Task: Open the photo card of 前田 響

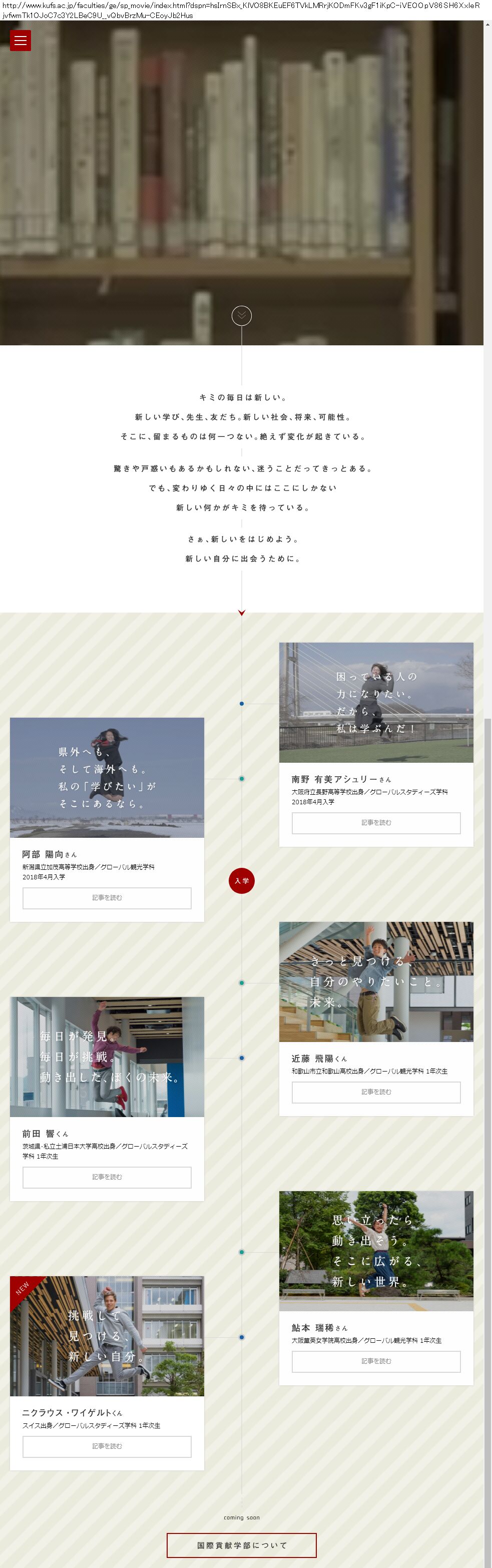Action: (107, 1057)
